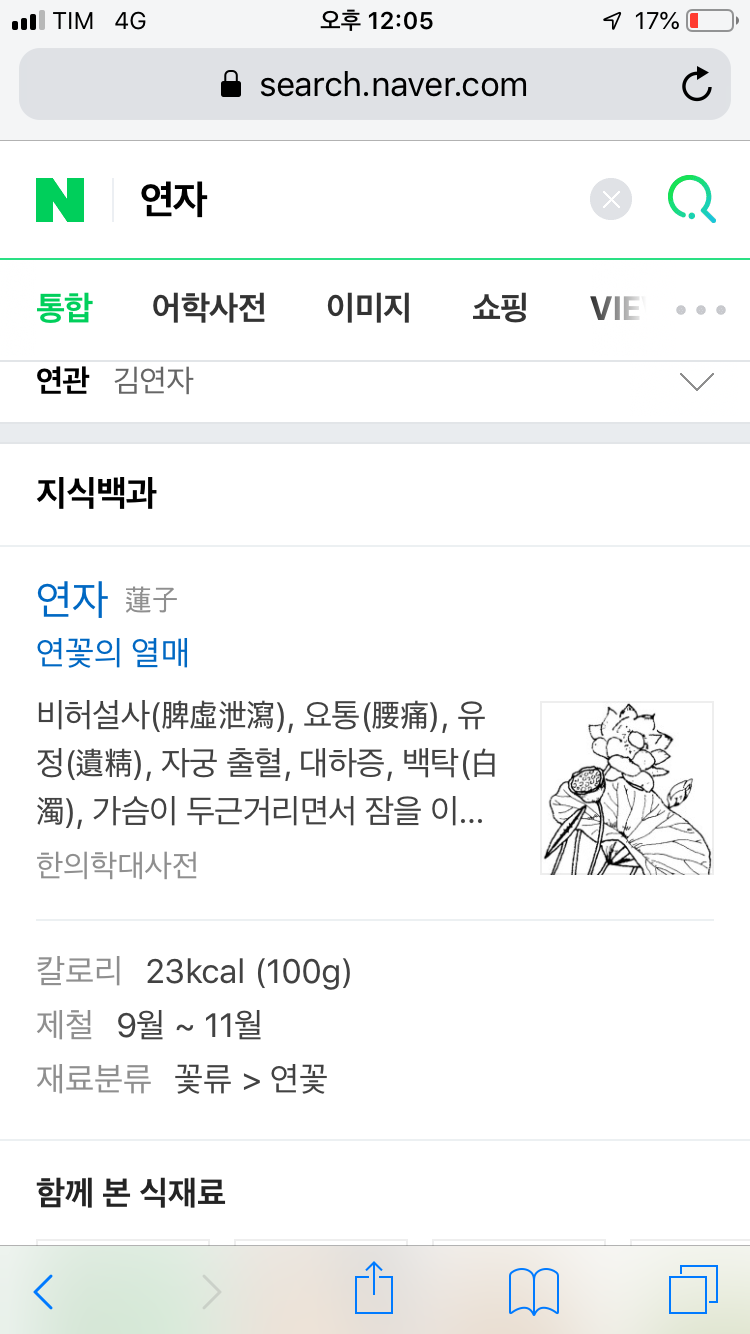Viewport: 750px width, 1334px height.
Task: Open the 연꽃의 열매 link
Action: pyautogui.click(x=112, y=653)
